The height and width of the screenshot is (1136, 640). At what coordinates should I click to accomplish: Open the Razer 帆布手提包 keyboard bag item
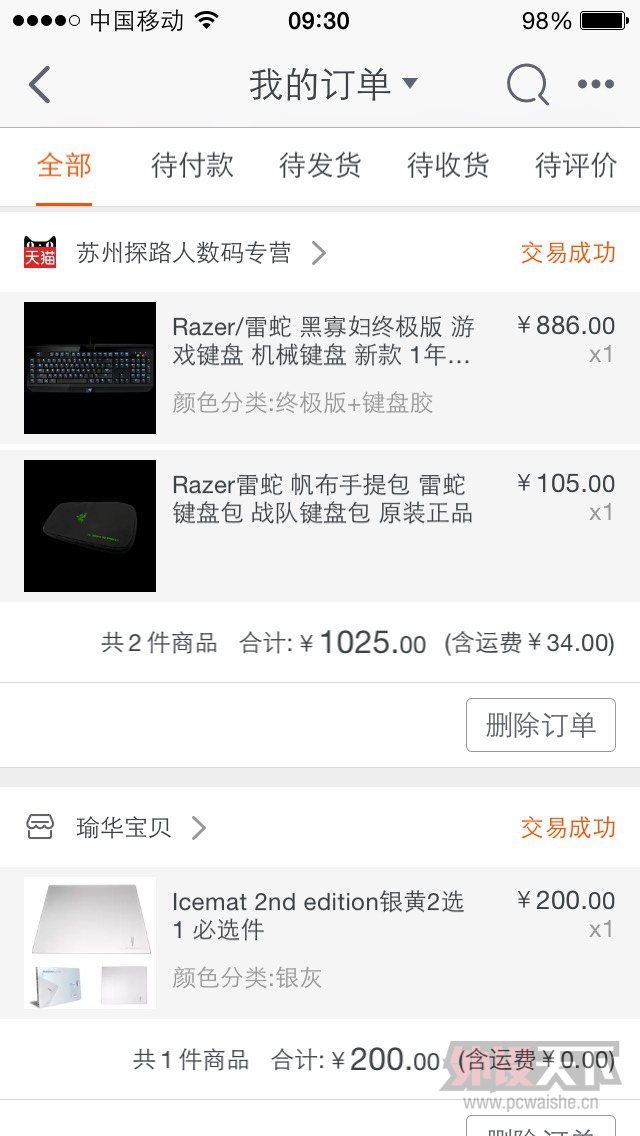[320, 525]
